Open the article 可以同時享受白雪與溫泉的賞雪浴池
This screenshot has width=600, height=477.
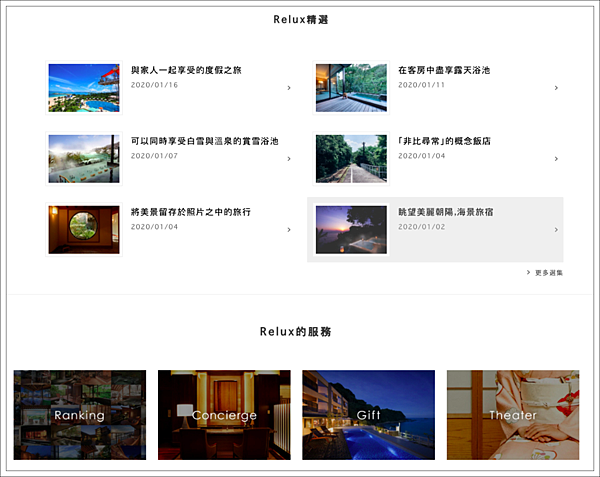(204, 141)
